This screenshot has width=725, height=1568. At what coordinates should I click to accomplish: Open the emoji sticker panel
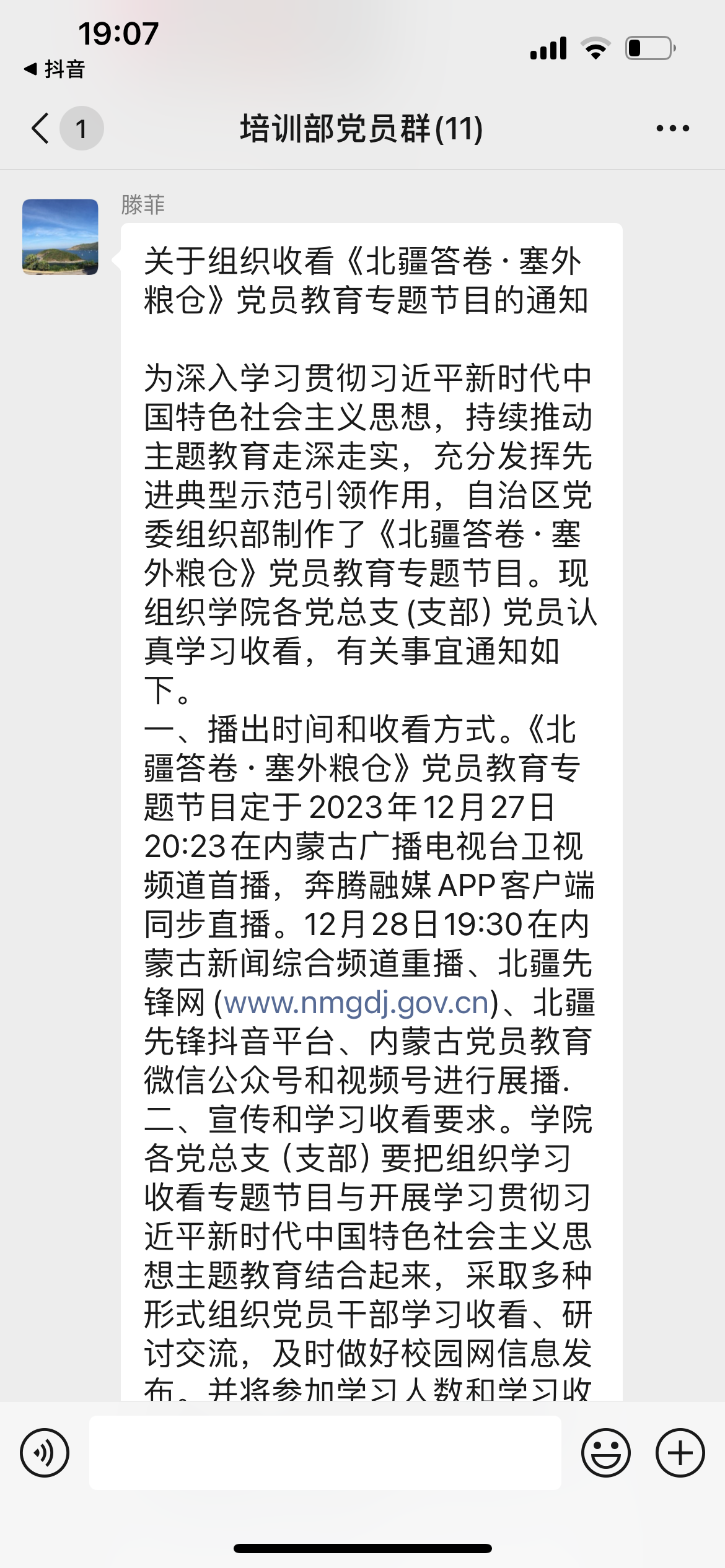pos(605,1453)
